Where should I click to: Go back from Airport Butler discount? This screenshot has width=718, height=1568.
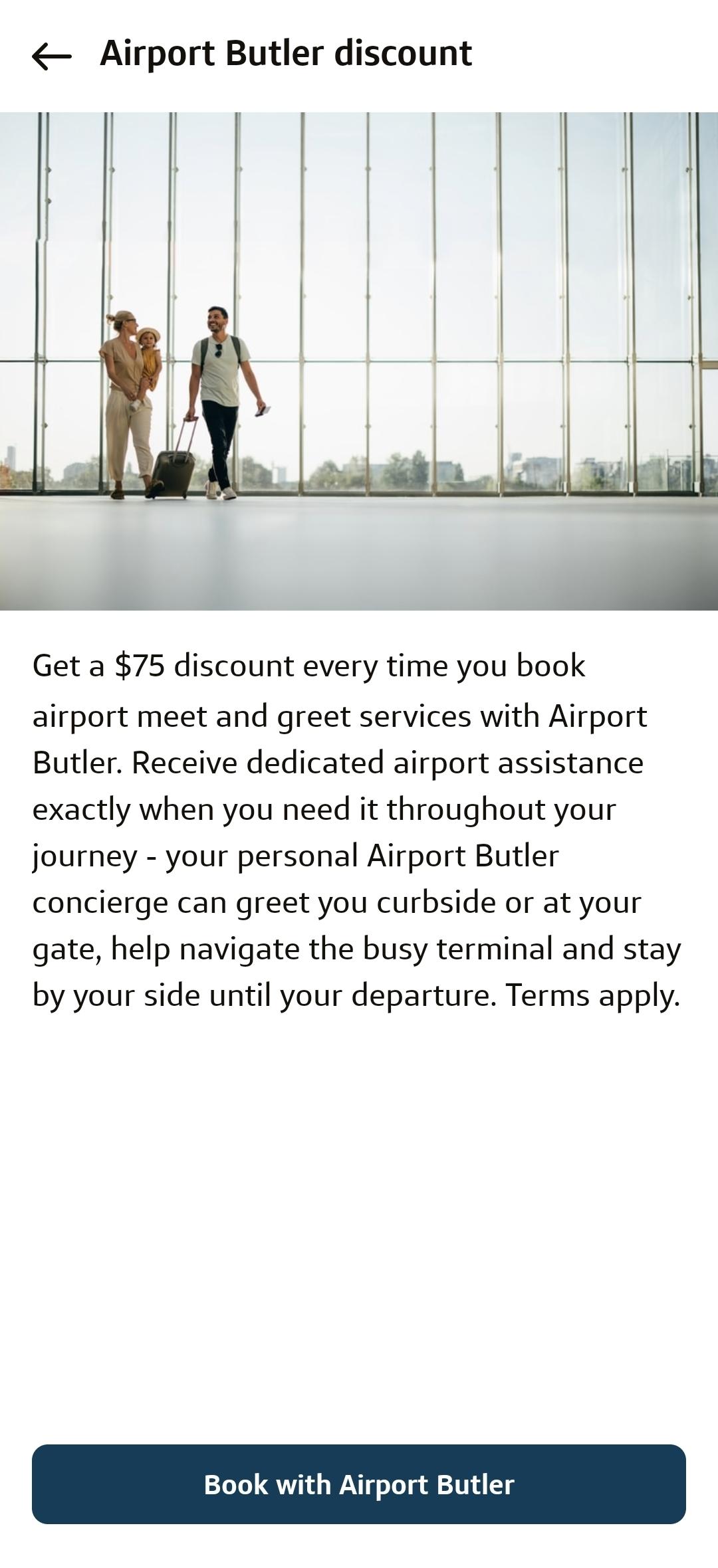[52, 56]
